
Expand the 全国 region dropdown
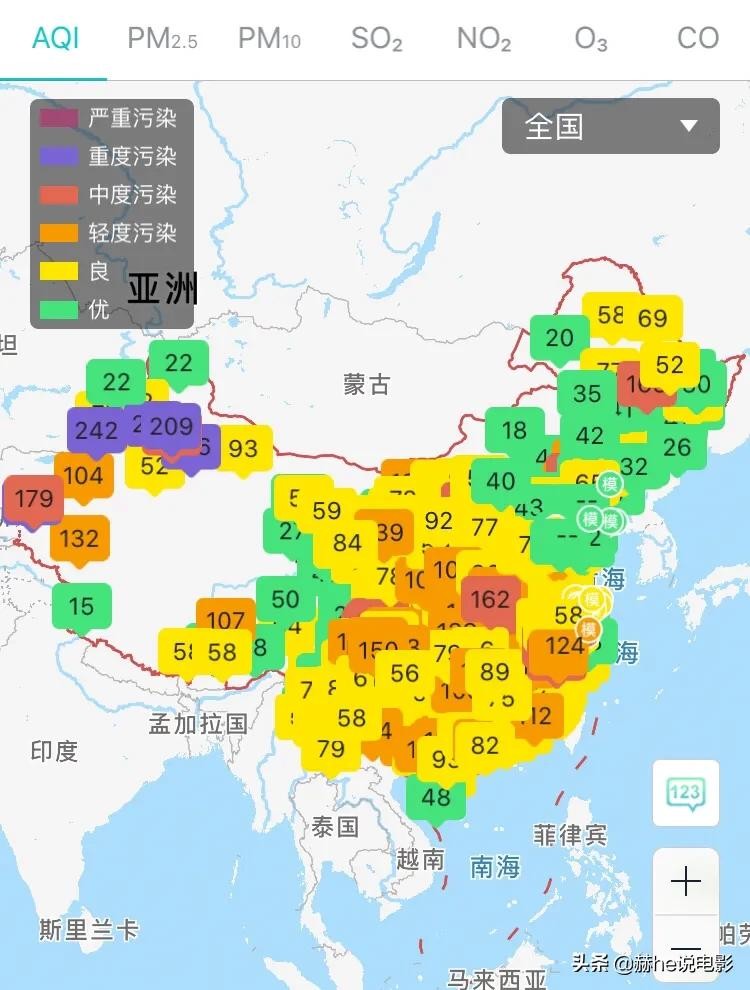tap(610, 126)
